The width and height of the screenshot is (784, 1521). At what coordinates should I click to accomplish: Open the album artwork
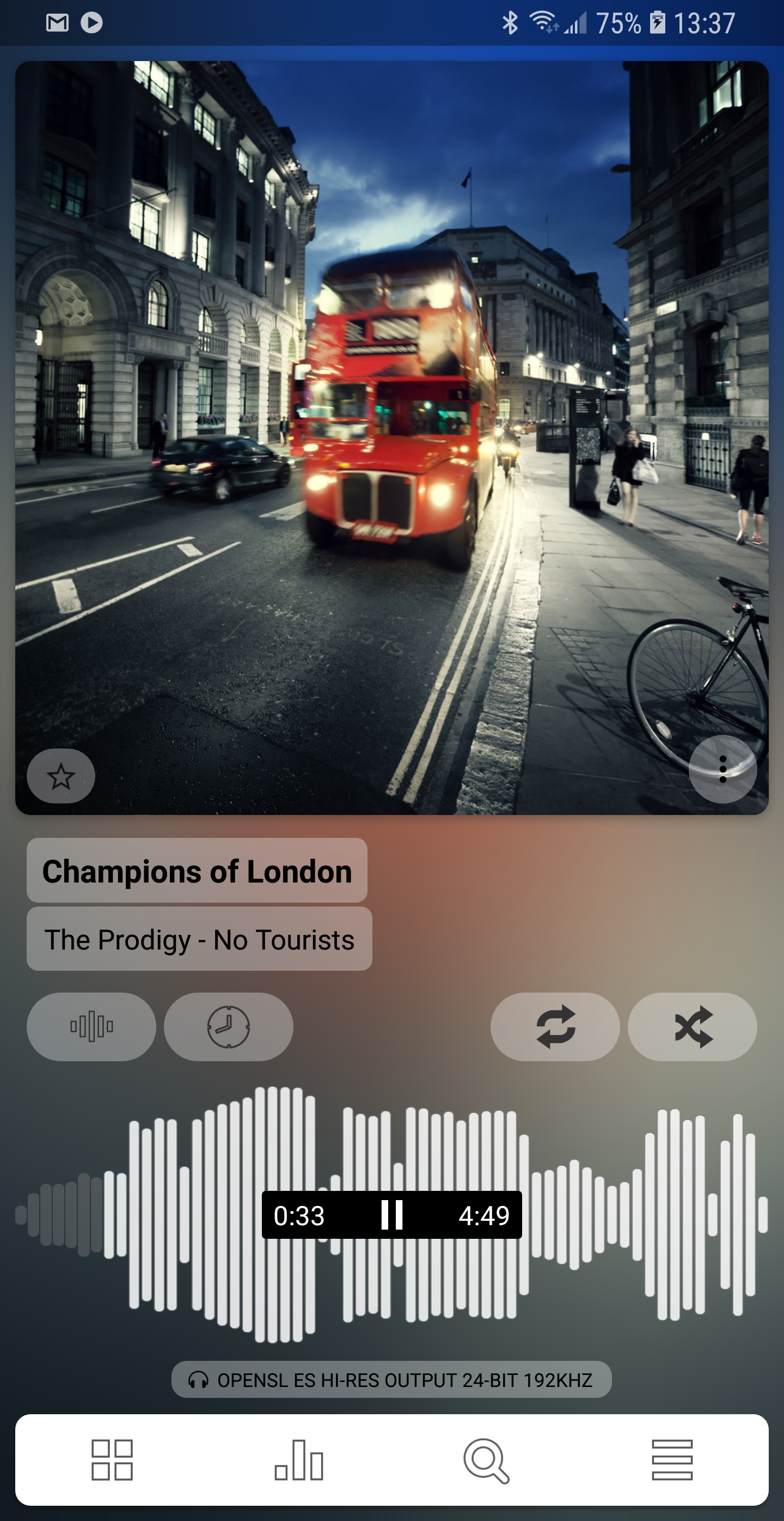pyautogui.click(x=391, y=437)
